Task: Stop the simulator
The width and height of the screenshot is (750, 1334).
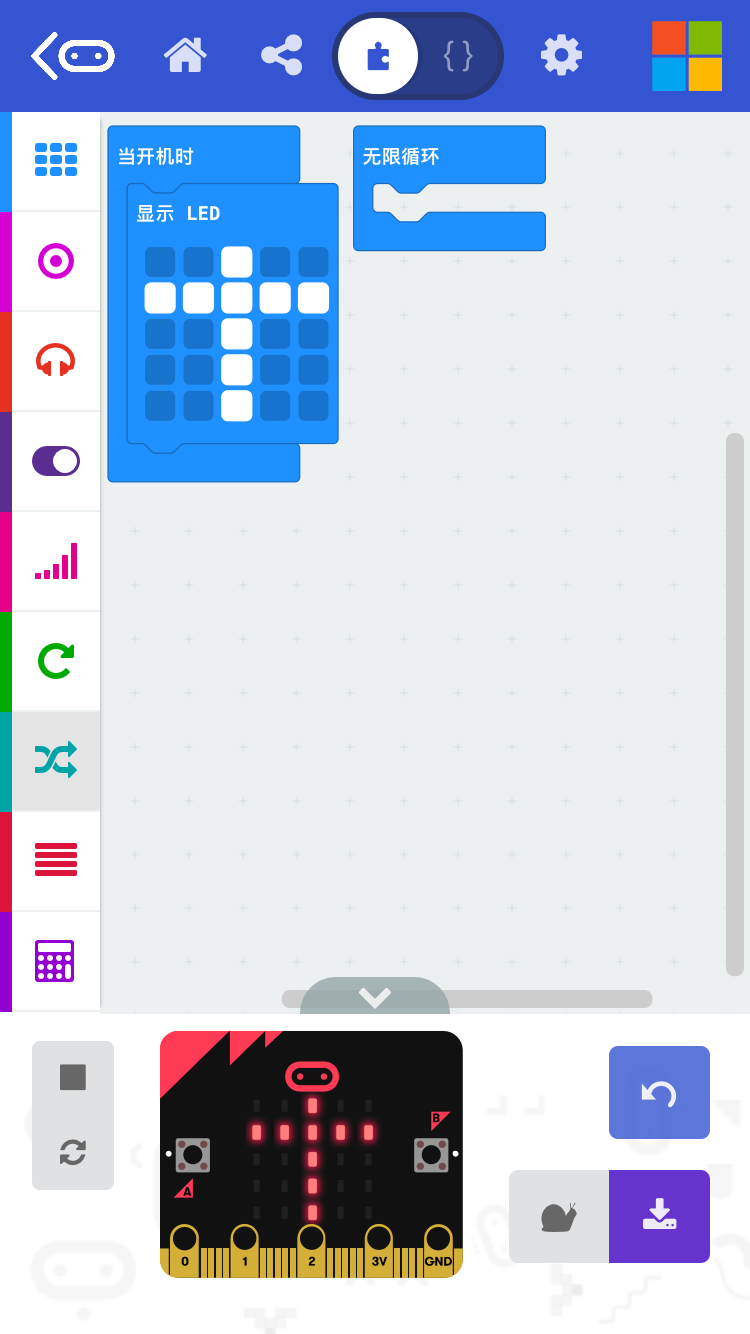Action: pyautogui.click(x=73, y=1077)
